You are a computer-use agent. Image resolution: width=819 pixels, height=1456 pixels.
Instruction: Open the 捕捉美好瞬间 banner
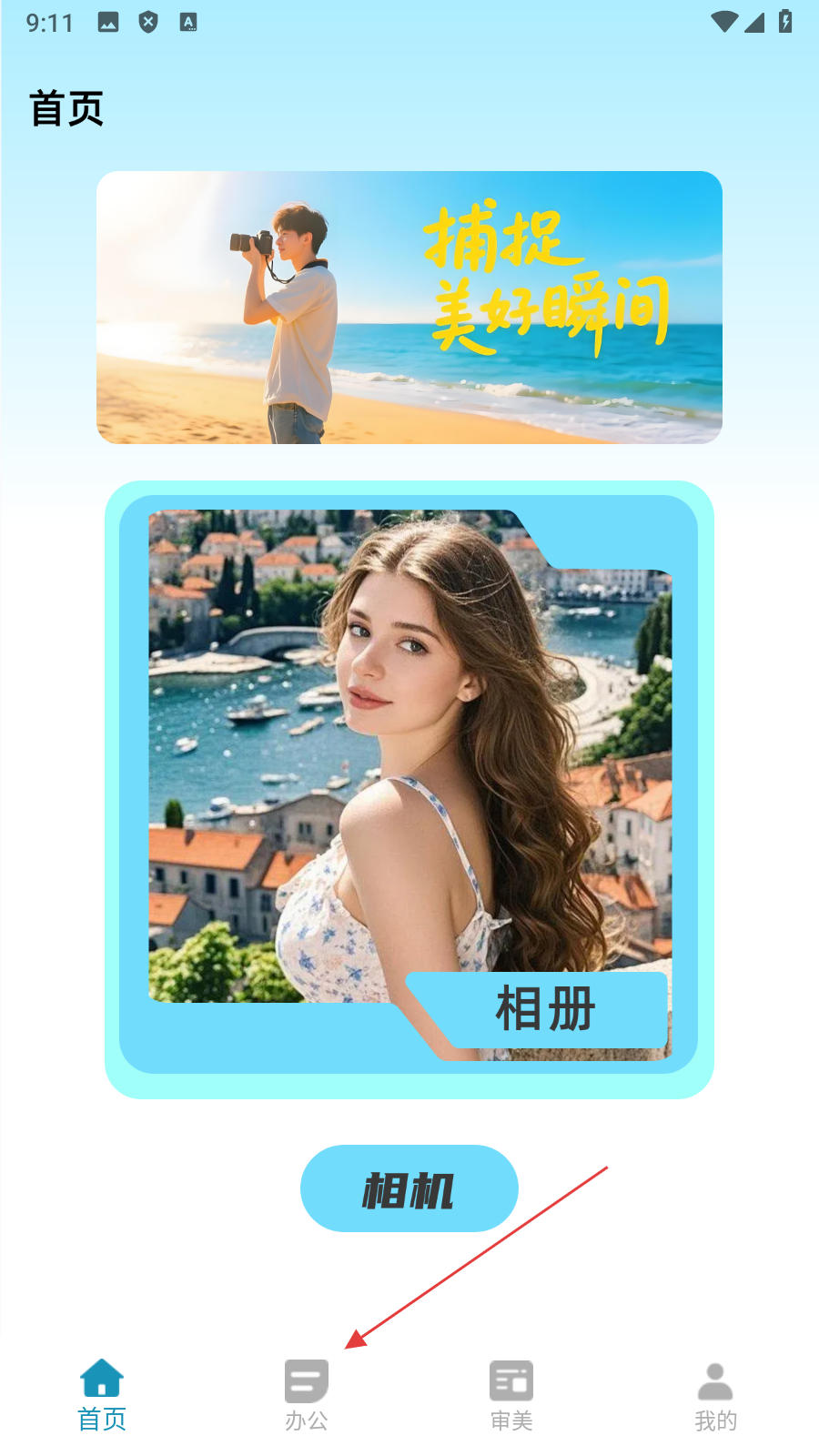[409, 308]
